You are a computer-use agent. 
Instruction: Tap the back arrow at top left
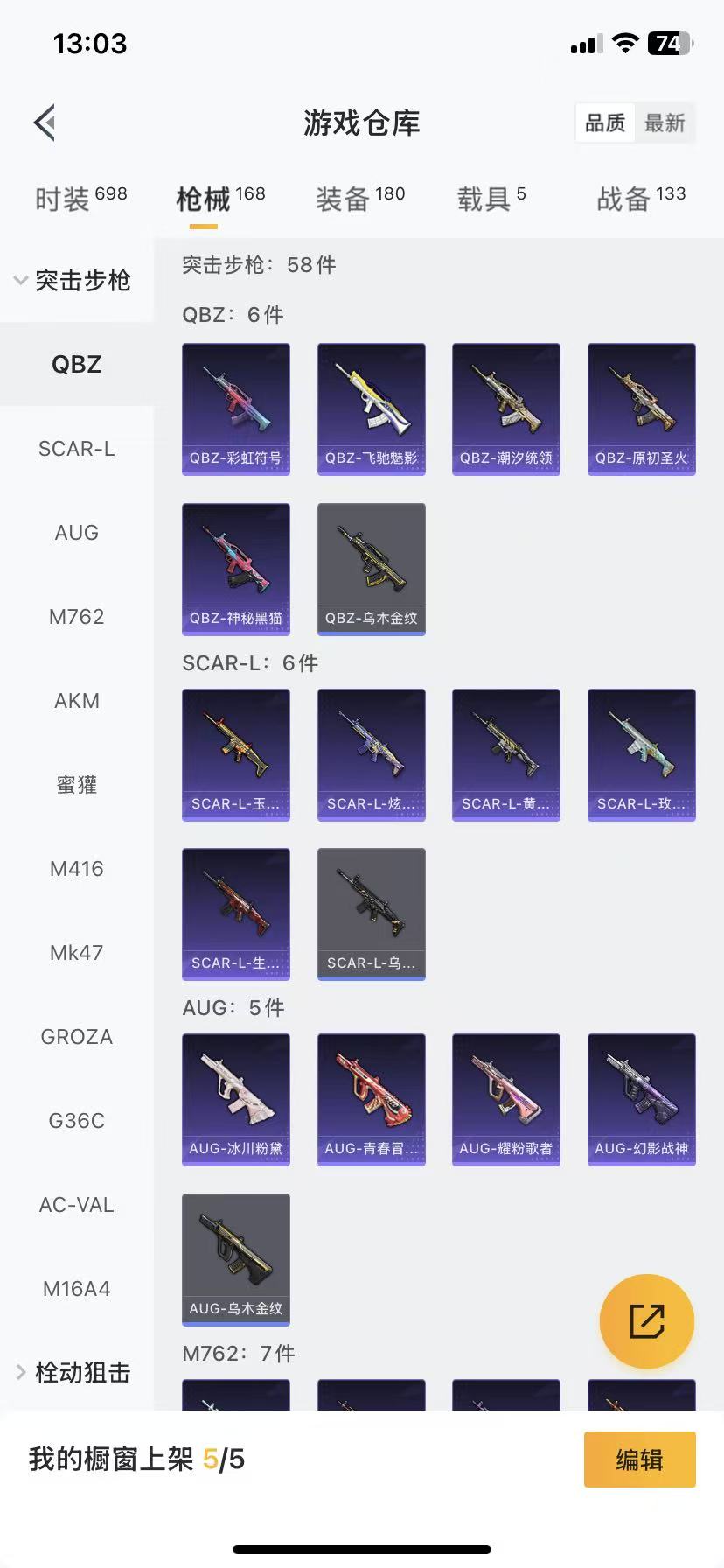[44, 122]
